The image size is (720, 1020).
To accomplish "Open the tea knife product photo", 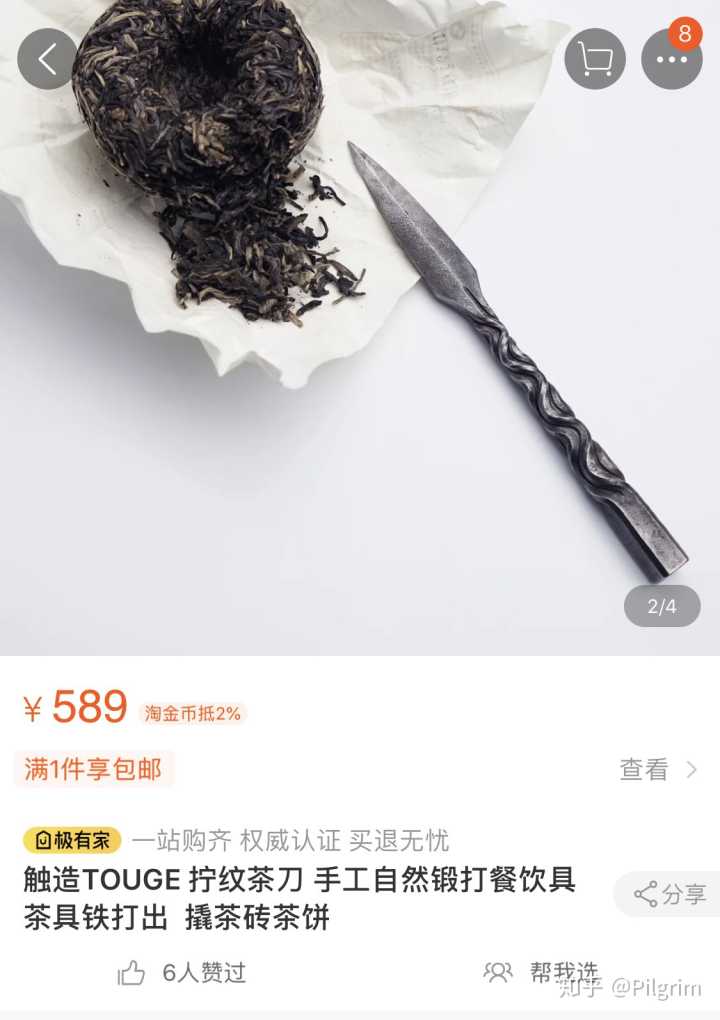I will pyautogui.click(x=360, y=330).
